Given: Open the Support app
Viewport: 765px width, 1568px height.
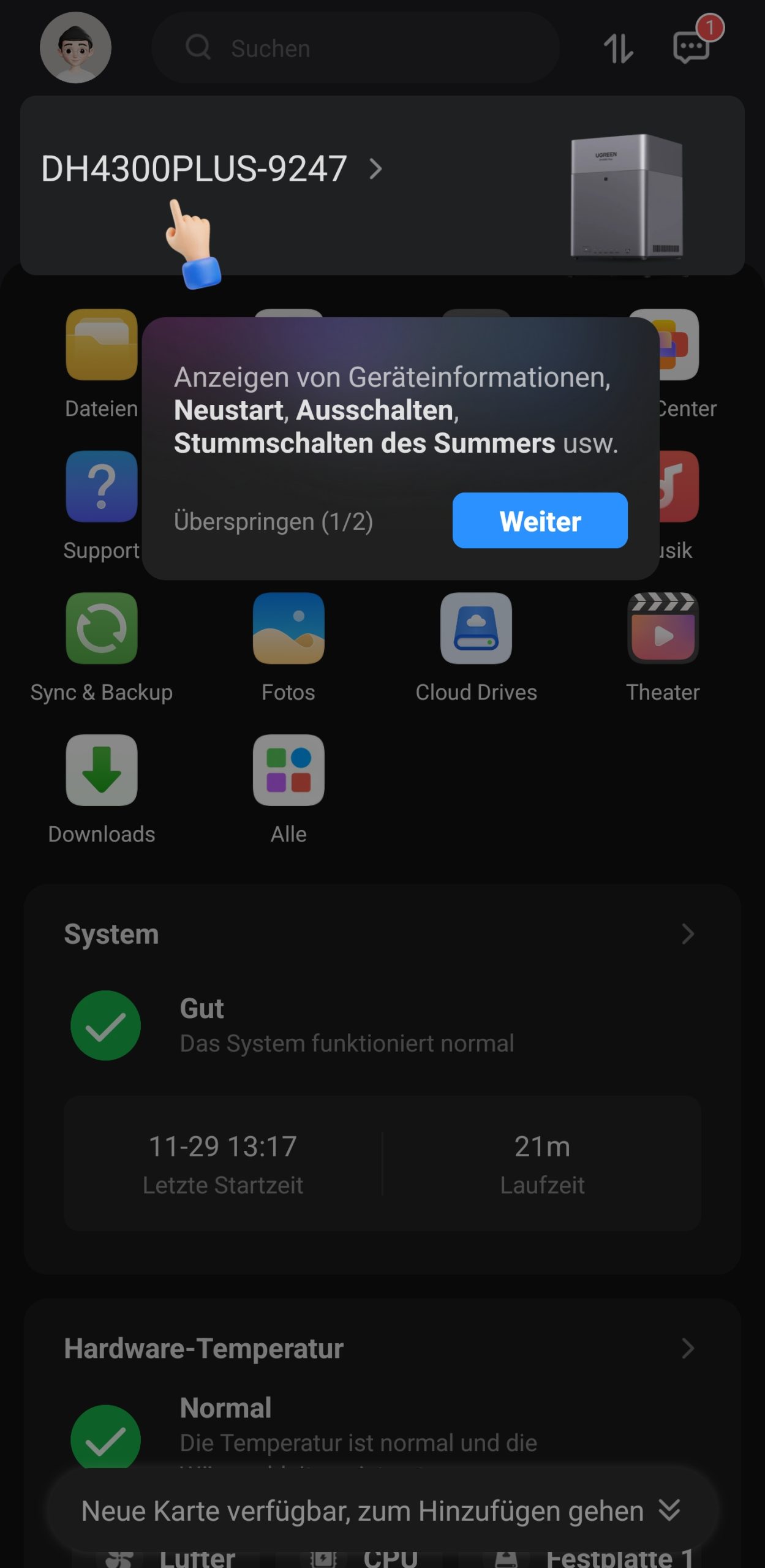Looking at the screenshot, I should (x=101, y=488).
